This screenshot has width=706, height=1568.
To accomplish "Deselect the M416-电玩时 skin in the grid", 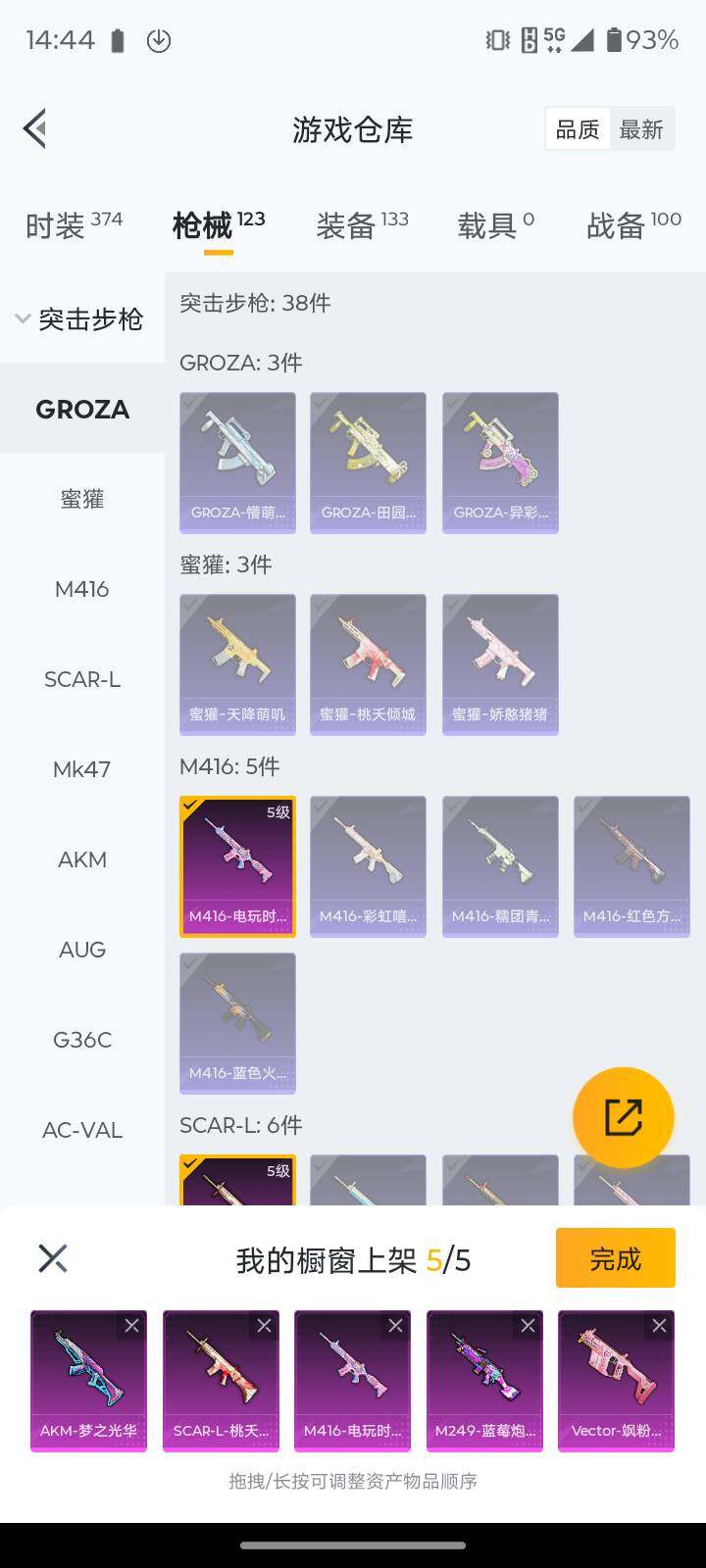I will pyautogui.click(x=237, y=866).
